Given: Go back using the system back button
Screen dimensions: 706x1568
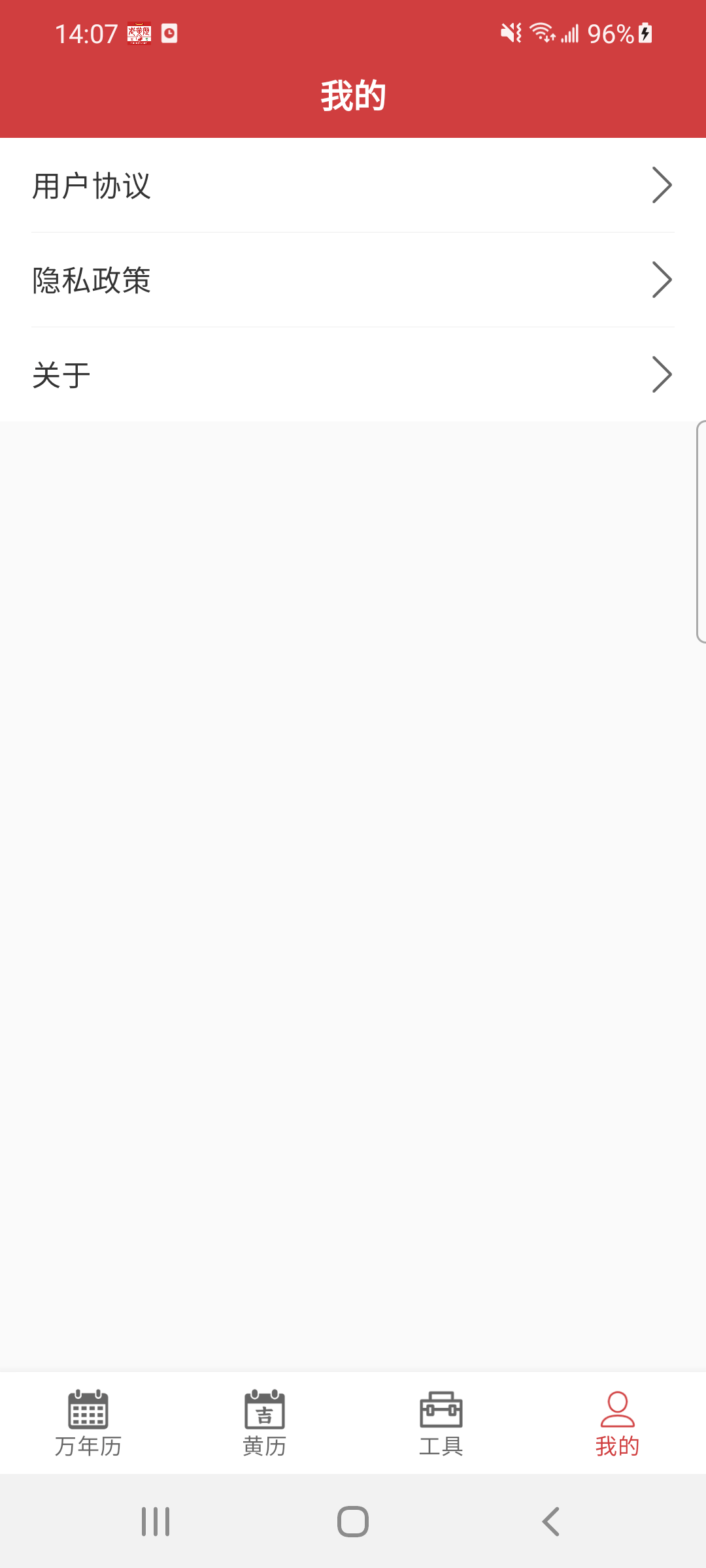Looking at the screenshot, I should [550, 1522].
